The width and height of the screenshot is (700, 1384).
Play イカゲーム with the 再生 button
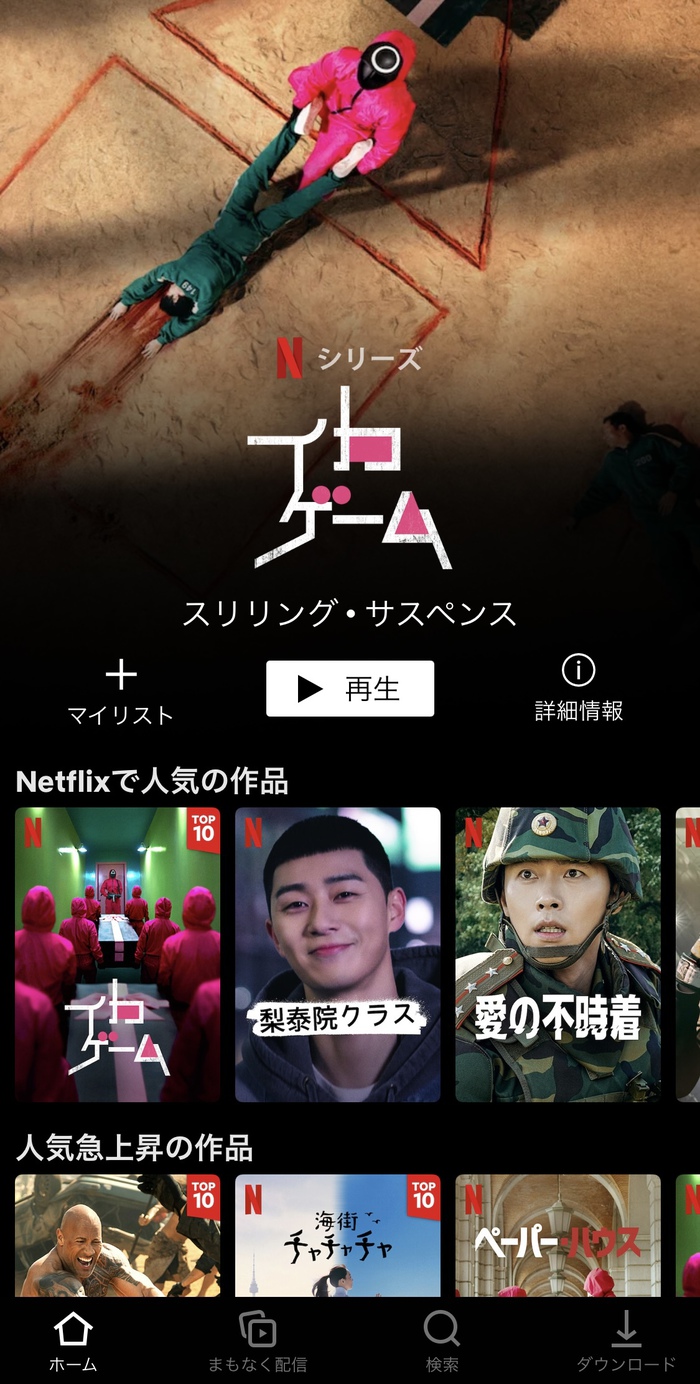point(350,689)
